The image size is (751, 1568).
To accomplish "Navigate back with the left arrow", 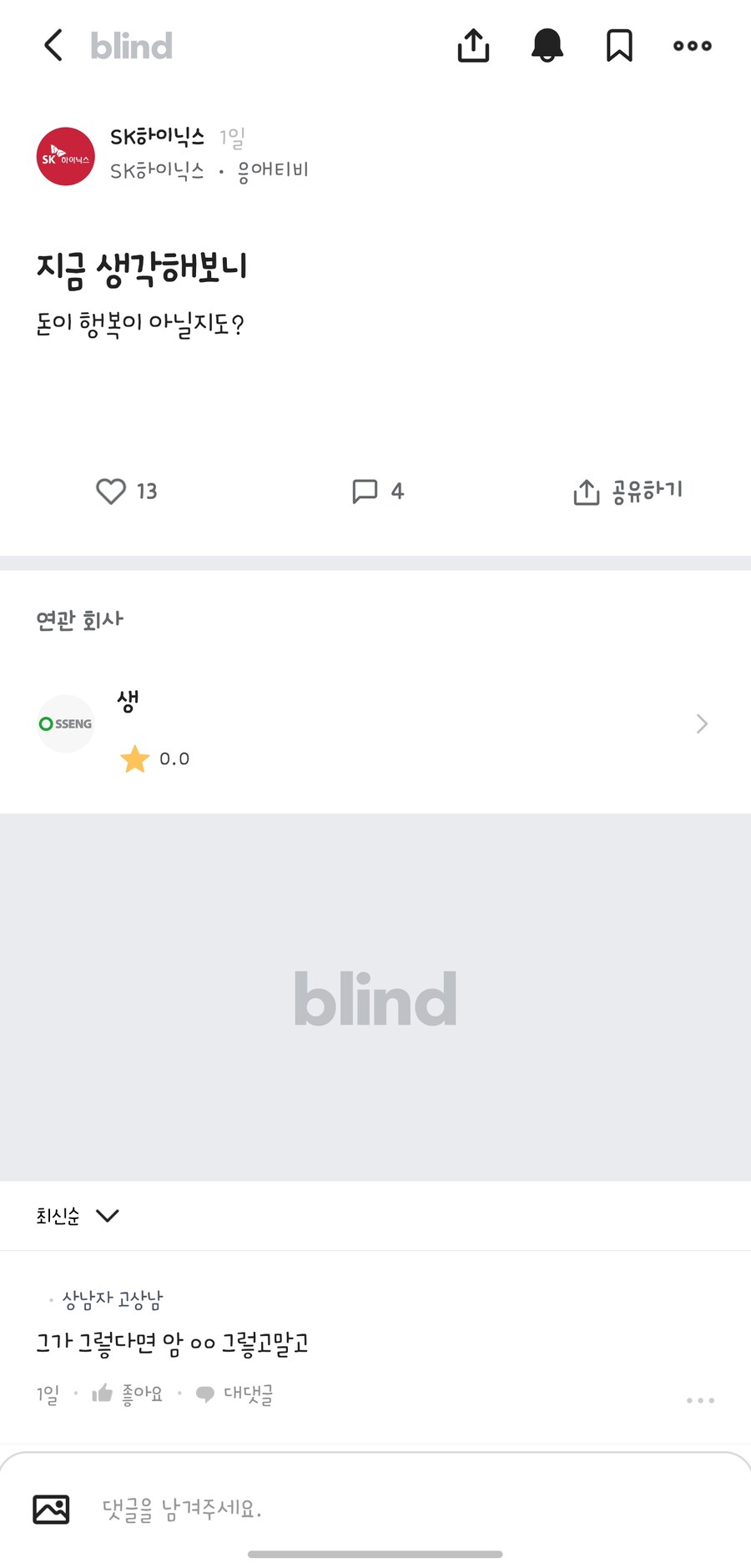I will [x=53, y=46].
